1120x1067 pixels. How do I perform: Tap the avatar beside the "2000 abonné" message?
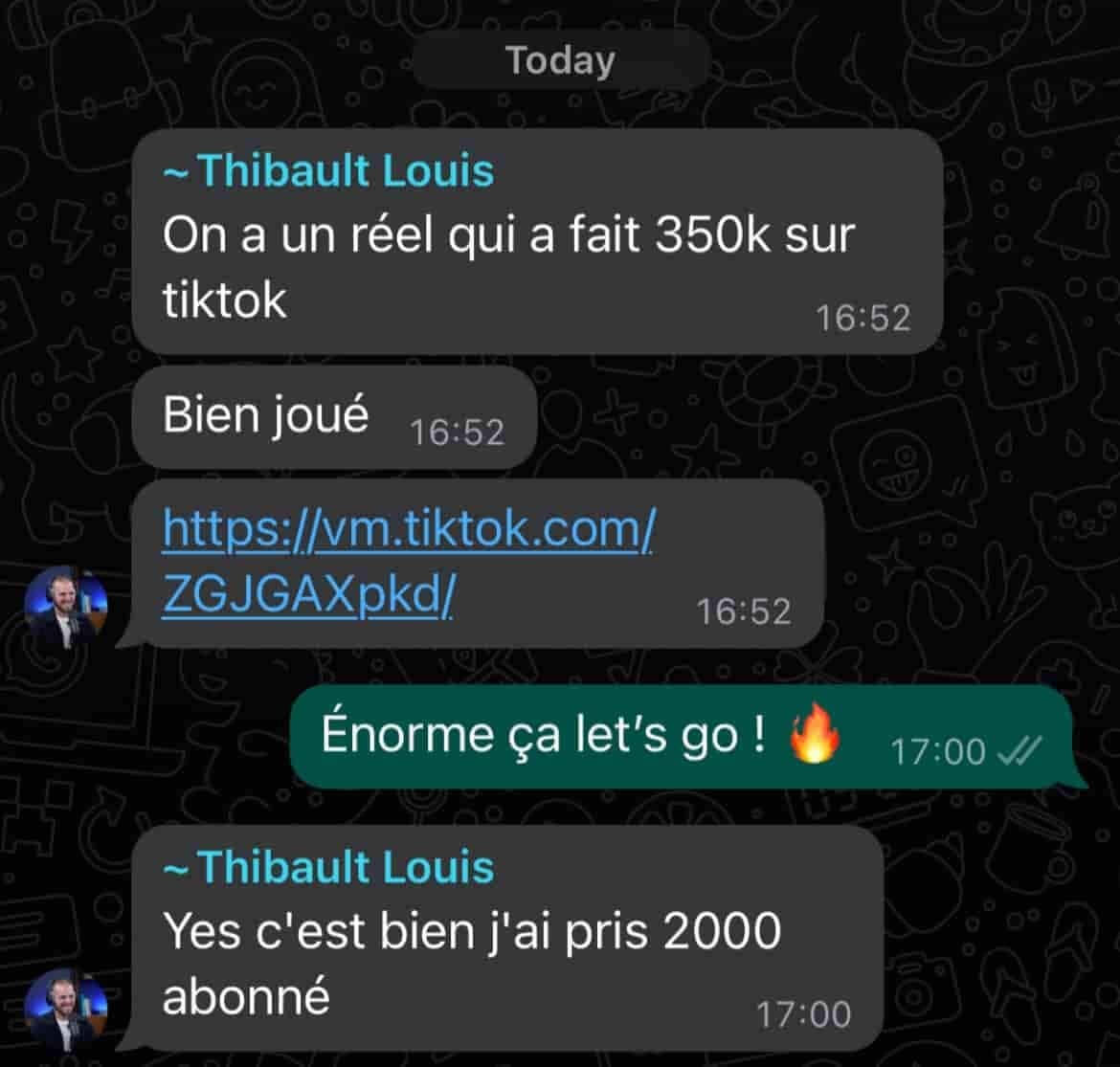pos(67,1010)
